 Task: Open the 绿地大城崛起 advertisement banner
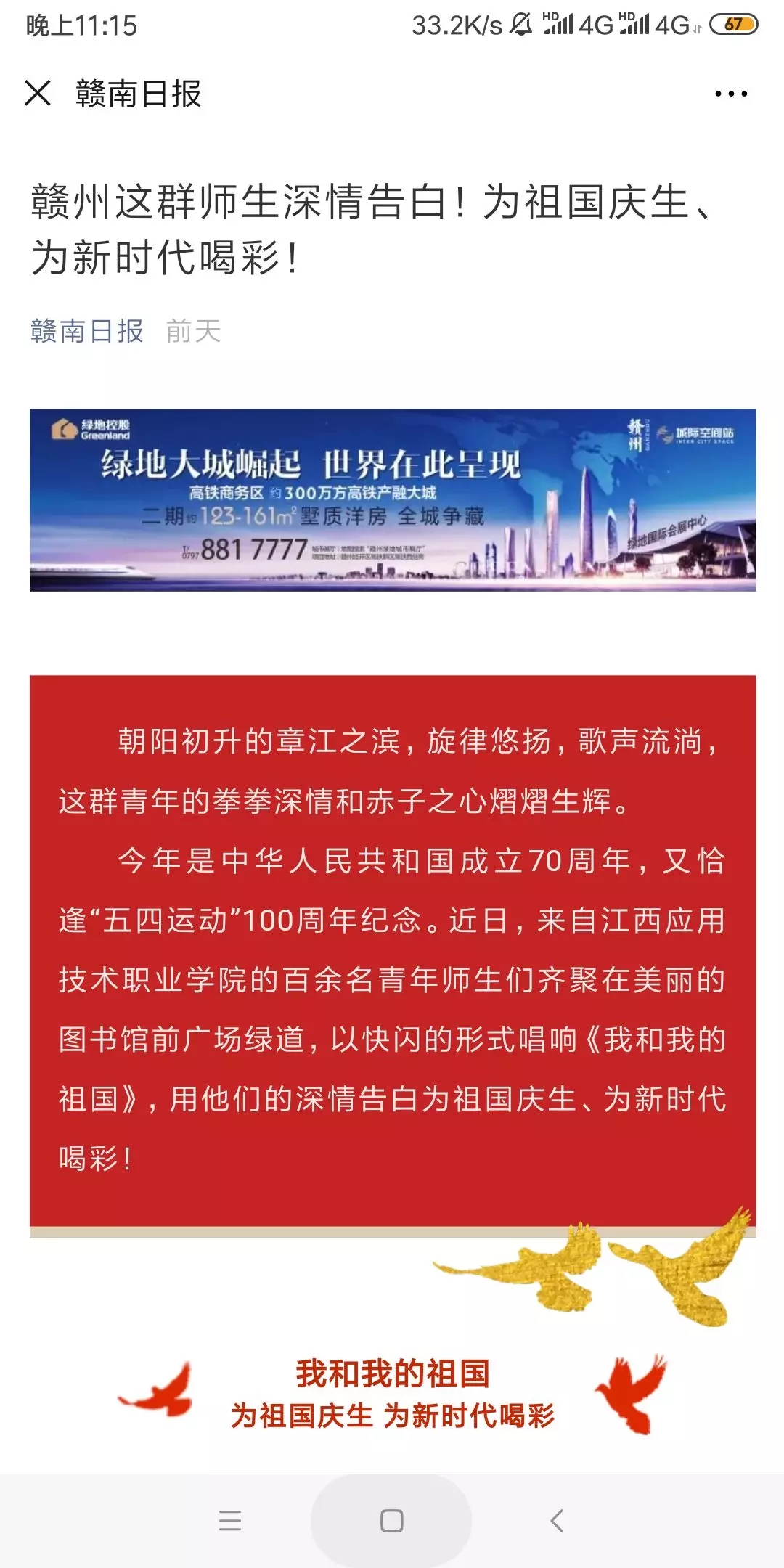coord(392,500)
